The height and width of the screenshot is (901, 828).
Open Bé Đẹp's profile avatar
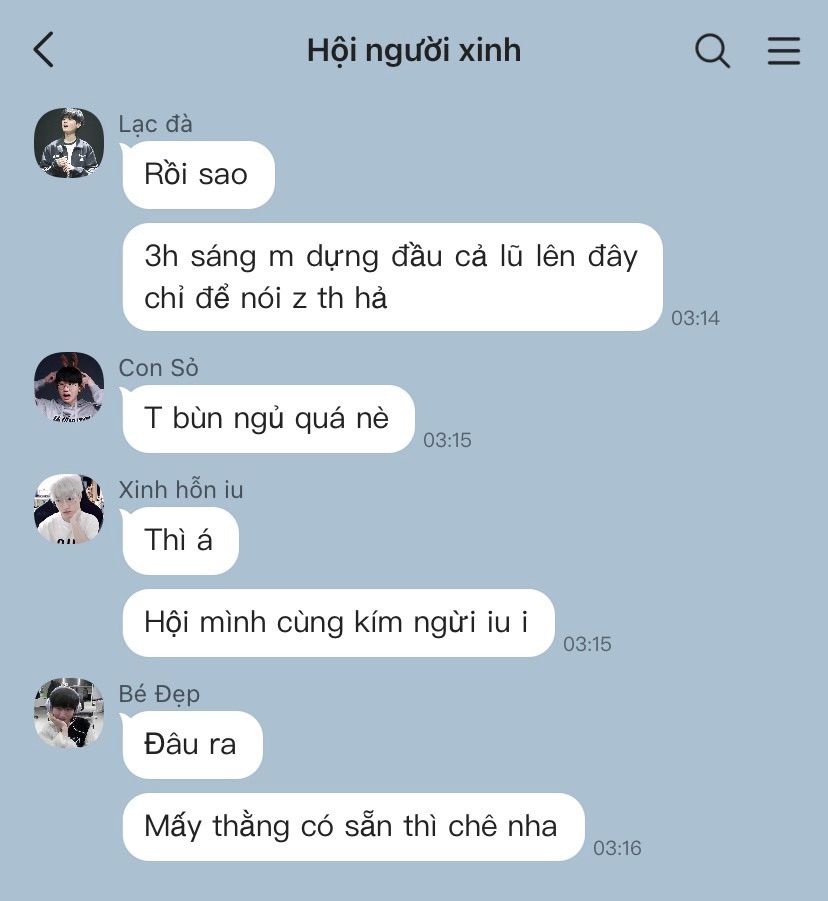point(69,712)
